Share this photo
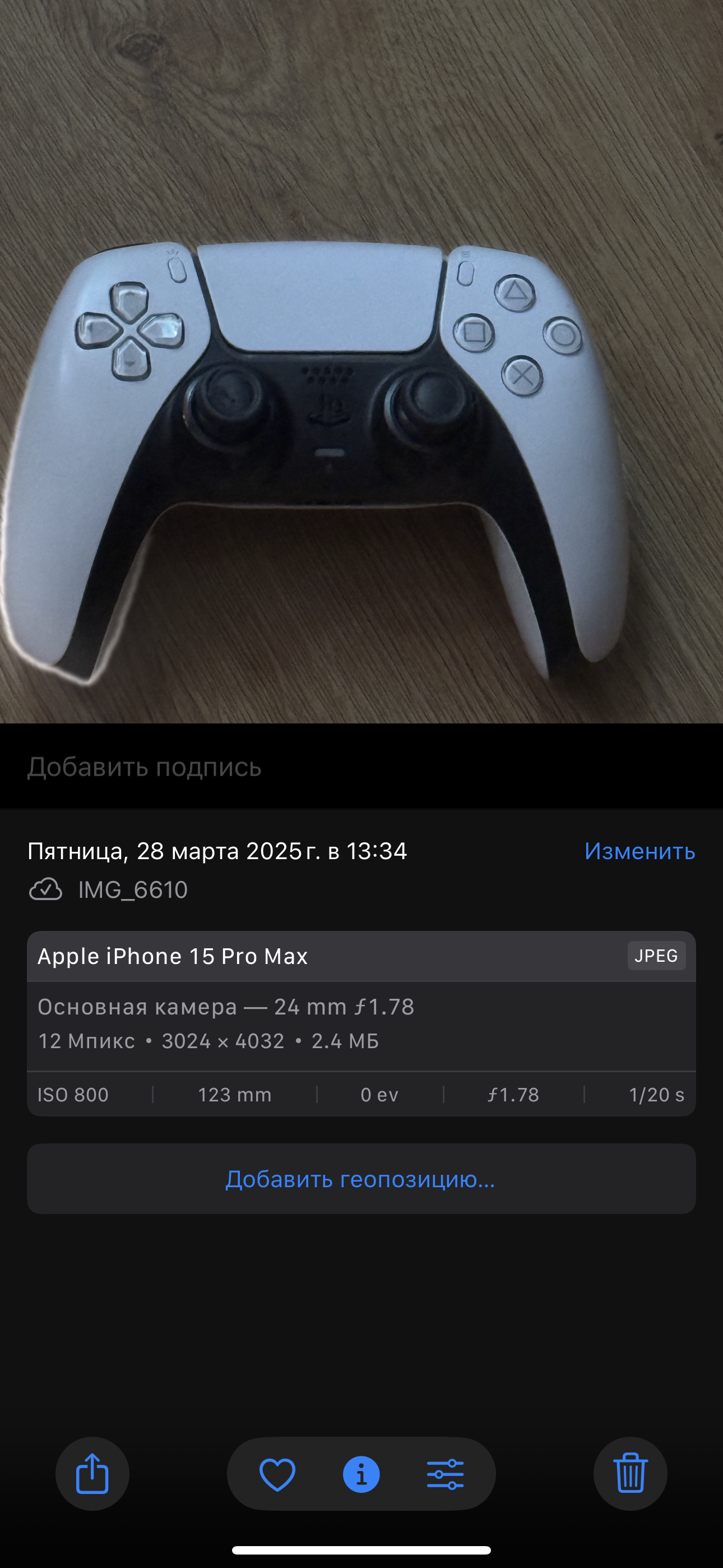Viewport: 723px width, 1568px height. click(92, 1474)
